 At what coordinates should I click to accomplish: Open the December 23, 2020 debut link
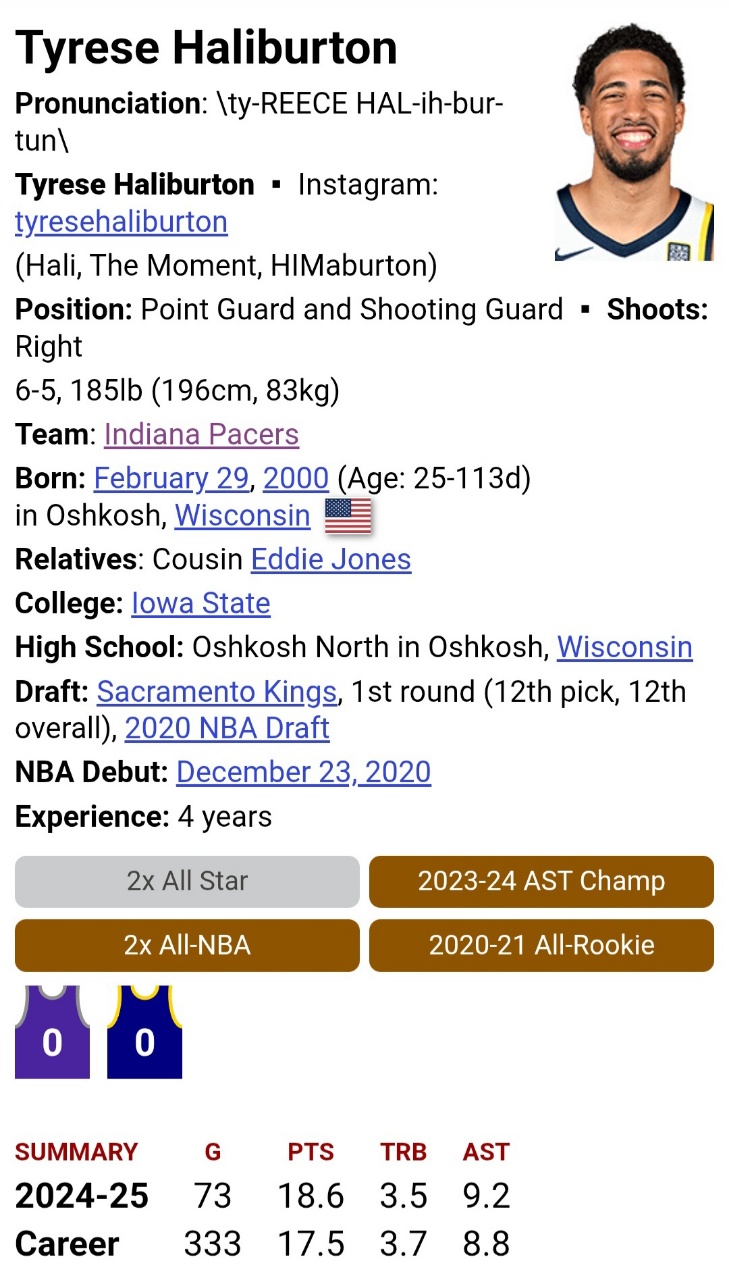(304, 773)
